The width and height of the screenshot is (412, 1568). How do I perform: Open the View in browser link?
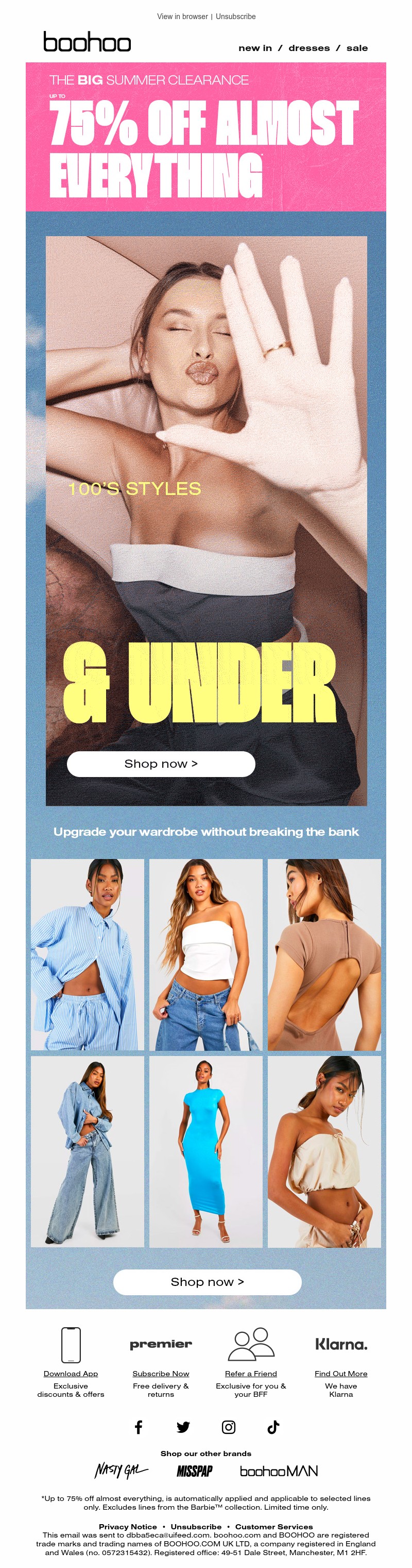[182, 16]
